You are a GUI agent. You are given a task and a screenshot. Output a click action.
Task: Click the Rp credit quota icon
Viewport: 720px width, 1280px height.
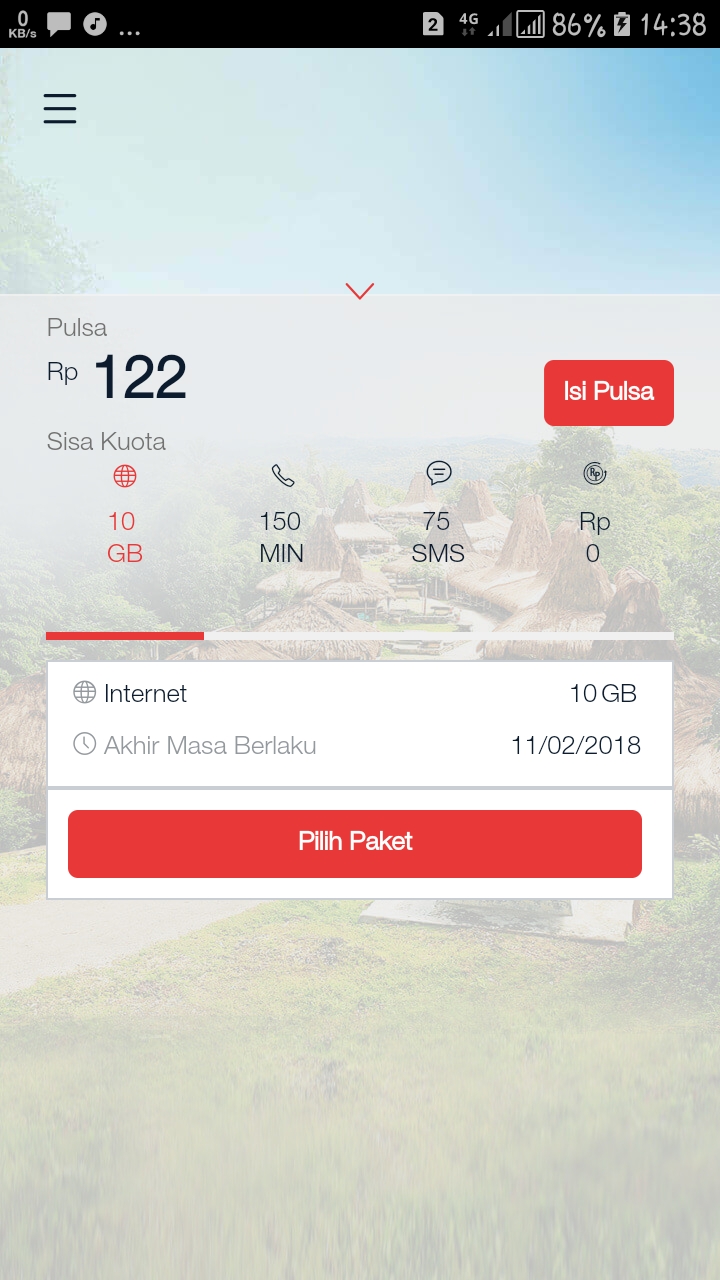(x=594, y=474)
